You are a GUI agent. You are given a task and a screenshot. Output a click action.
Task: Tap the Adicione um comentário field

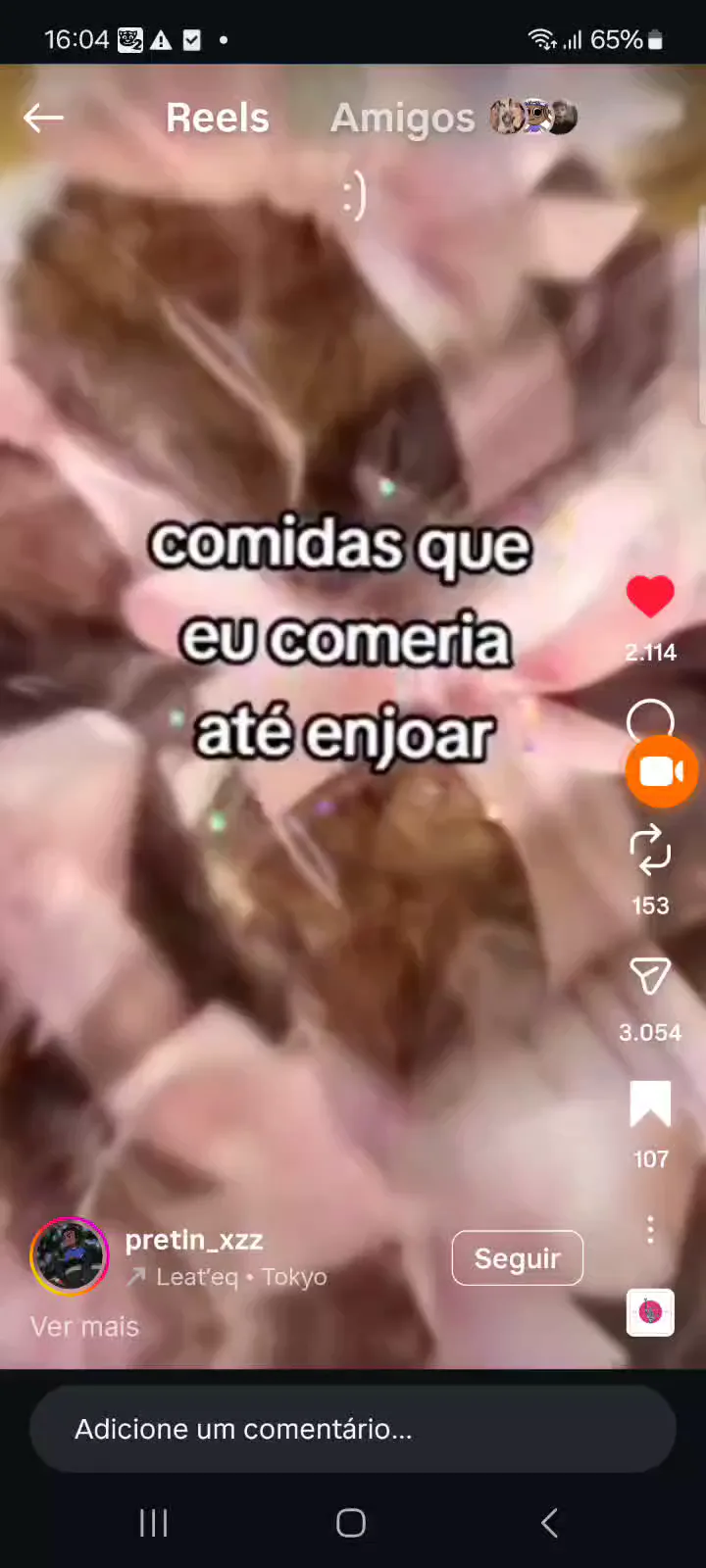pyautogui.click(x=352, y=1429)
